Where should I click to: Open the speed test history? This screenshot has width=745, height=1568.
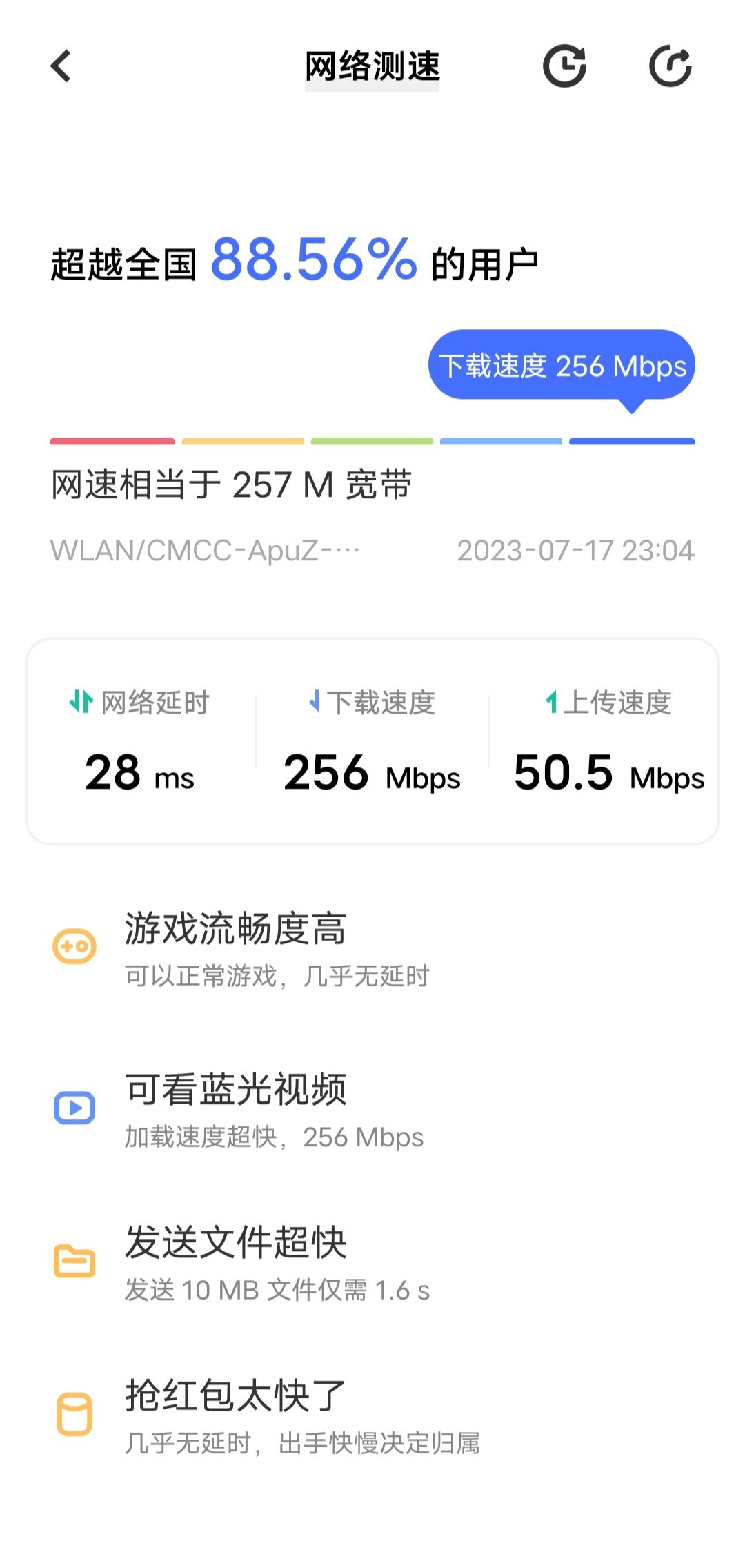click(564, 66)
